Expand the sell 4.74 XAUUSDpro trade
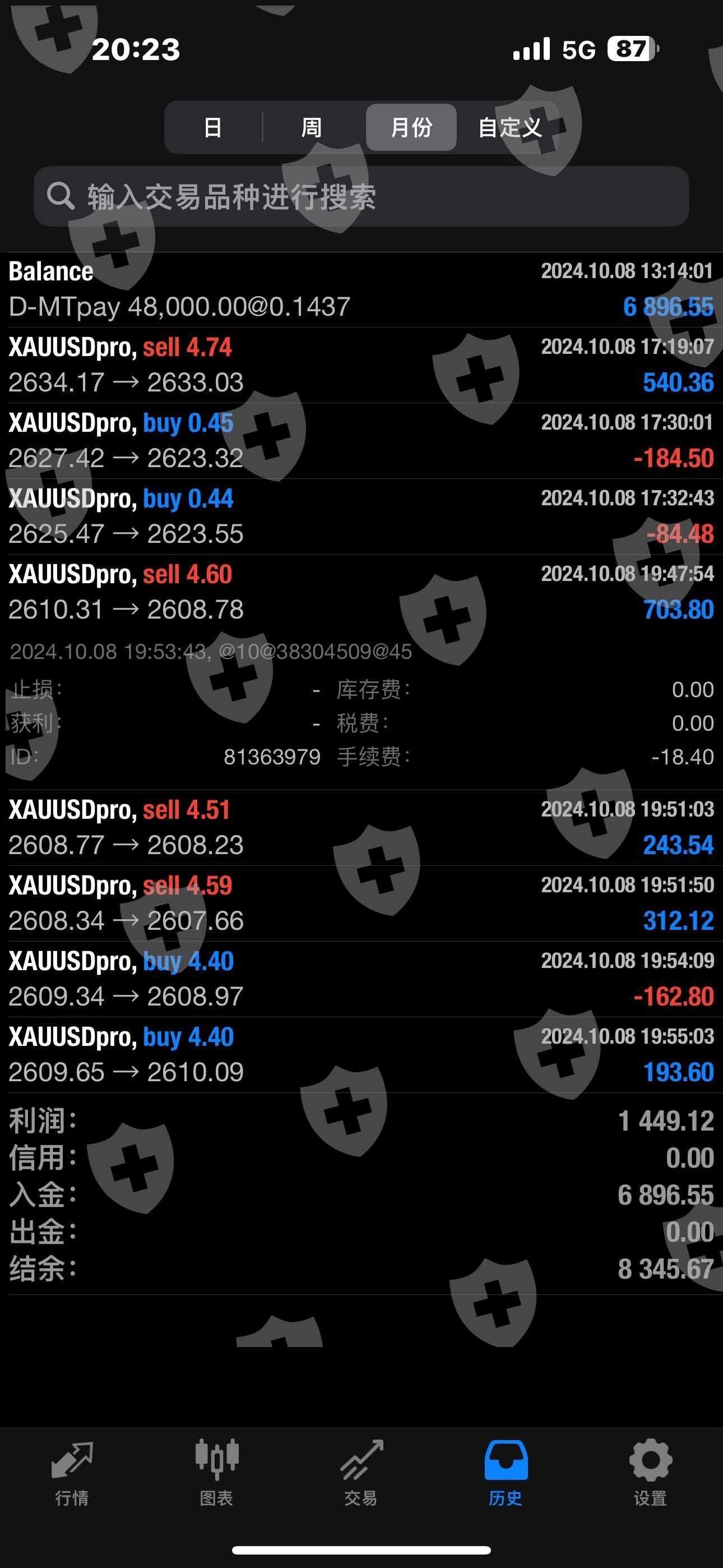The image size is (723, 1568). click(361, 365)
